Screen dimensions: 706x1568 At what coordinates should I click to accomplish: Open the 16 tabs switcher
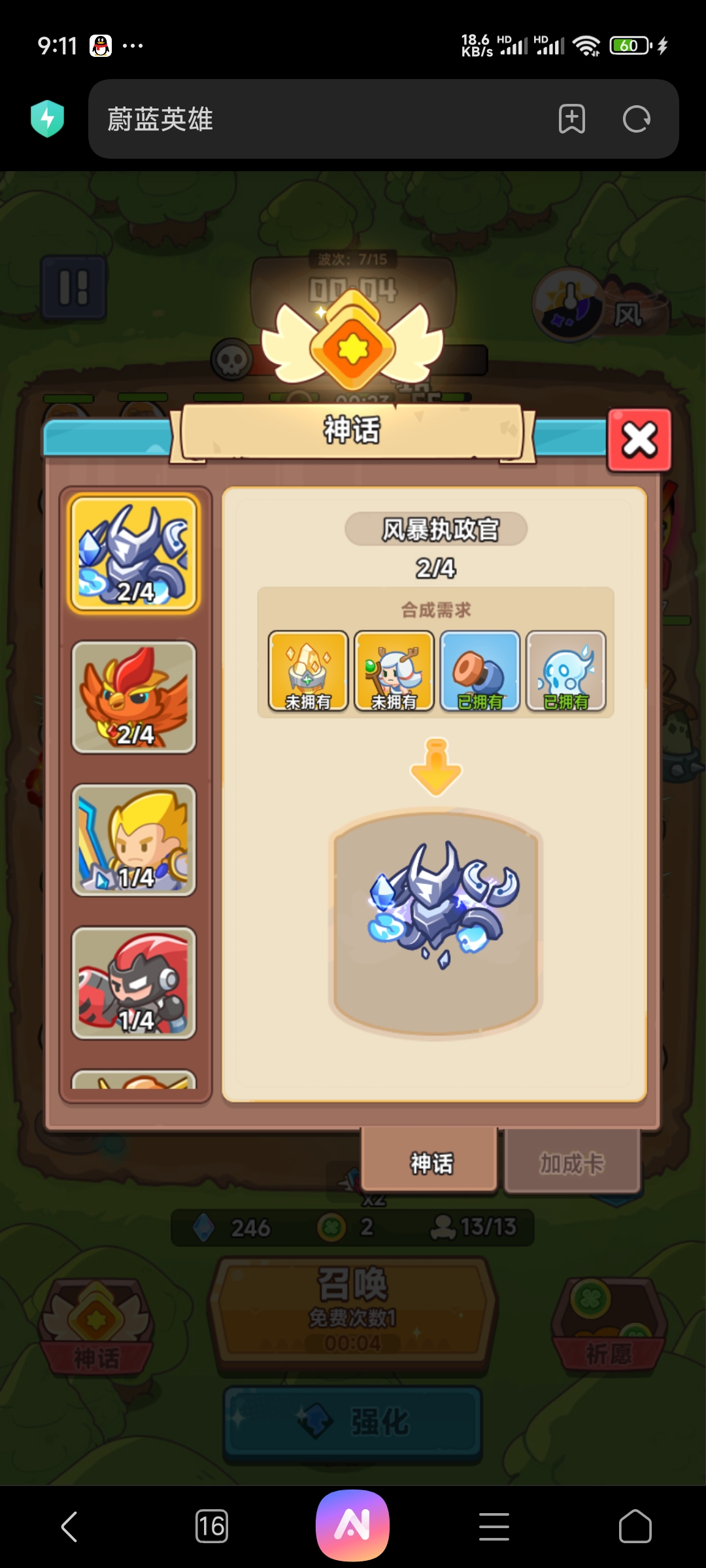[212, 1527]
